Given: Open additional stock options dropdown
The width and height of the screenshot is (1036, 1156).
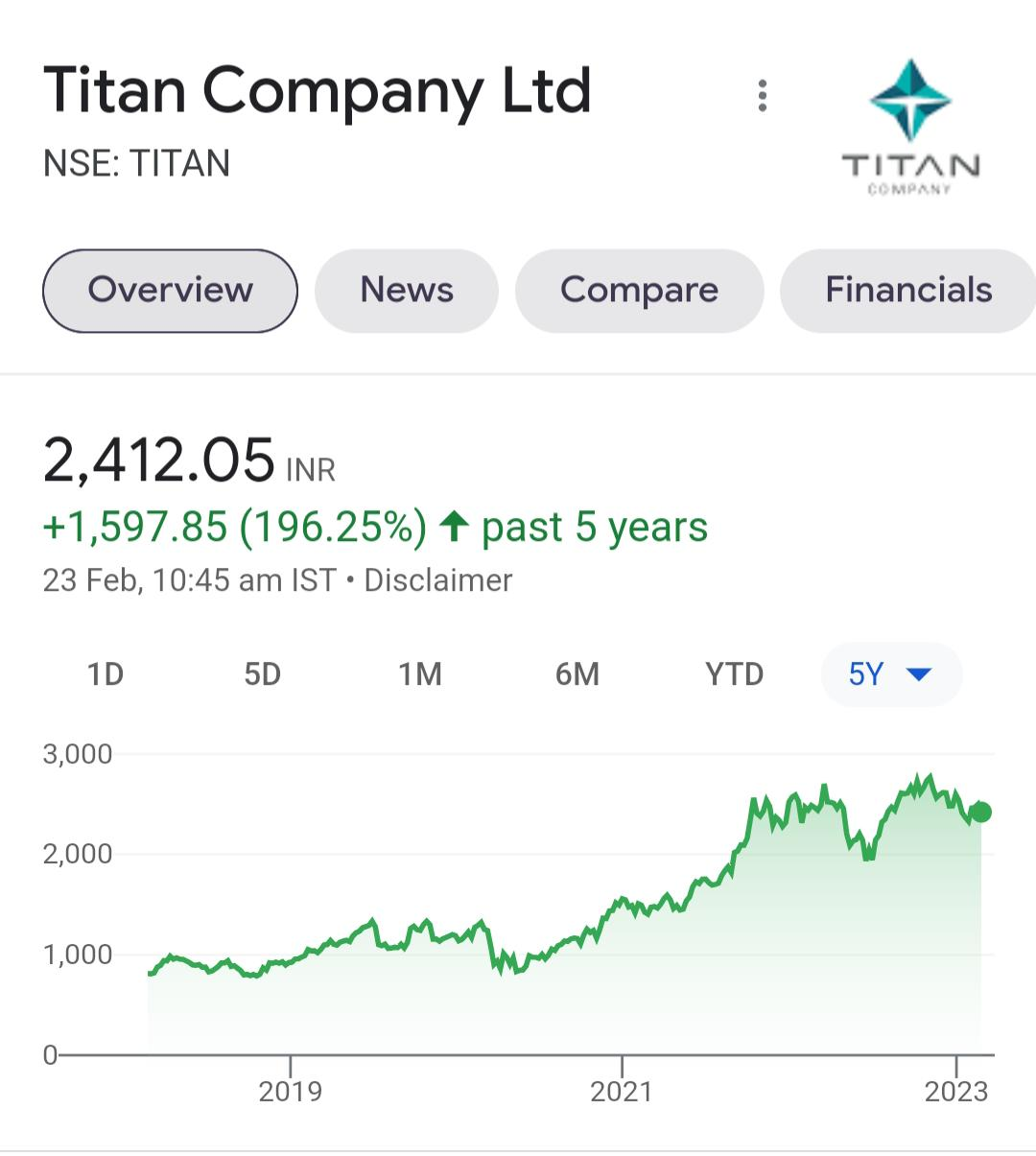Looking at the screenshot, I should click(x=763, y=95).
